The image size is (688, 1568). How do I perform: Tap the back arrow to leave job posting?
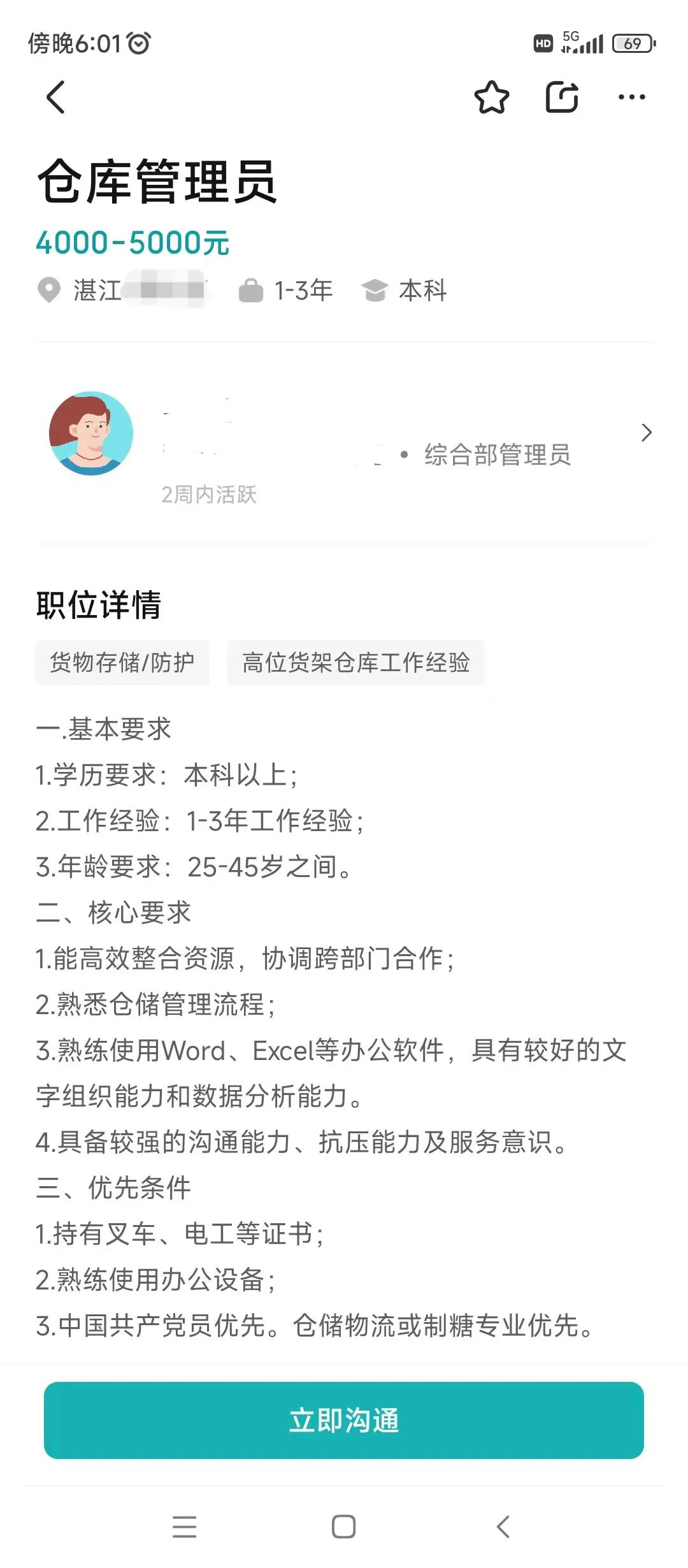point(56,97)
